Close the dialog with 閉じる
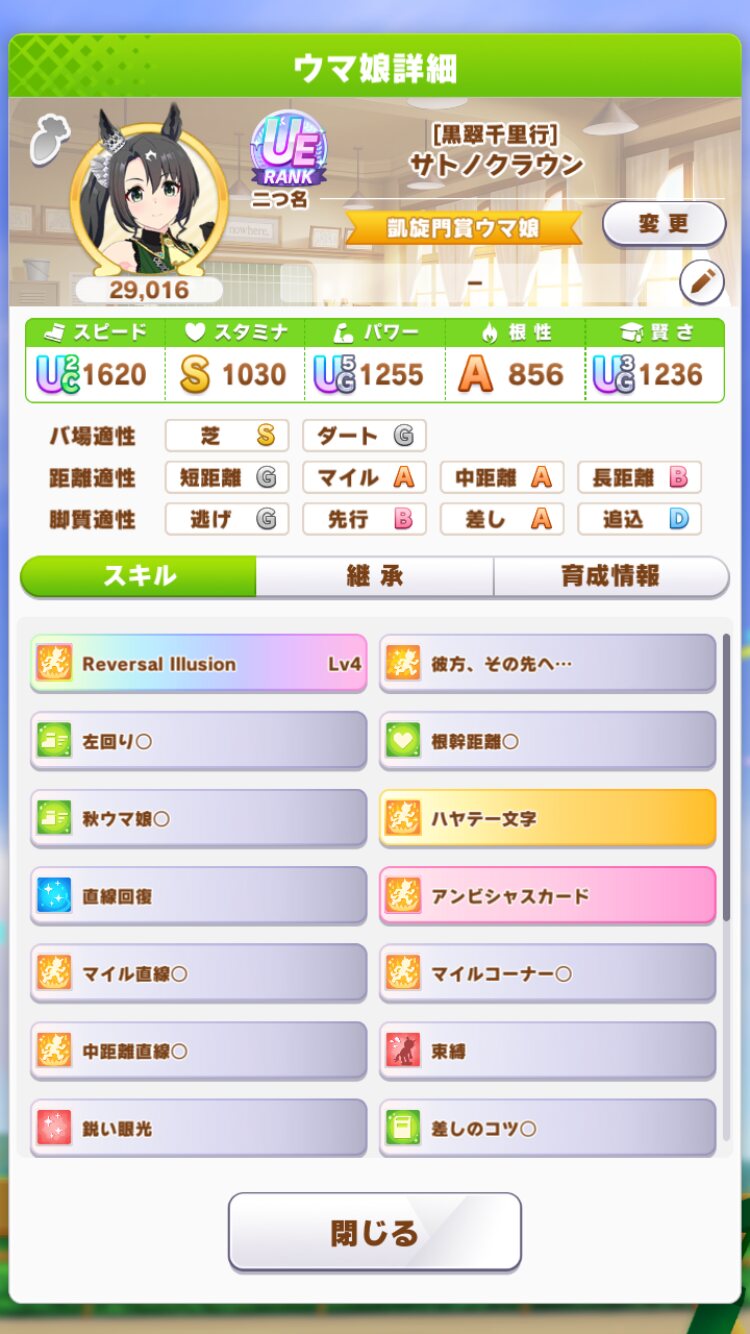 [x=375, y=1232]
